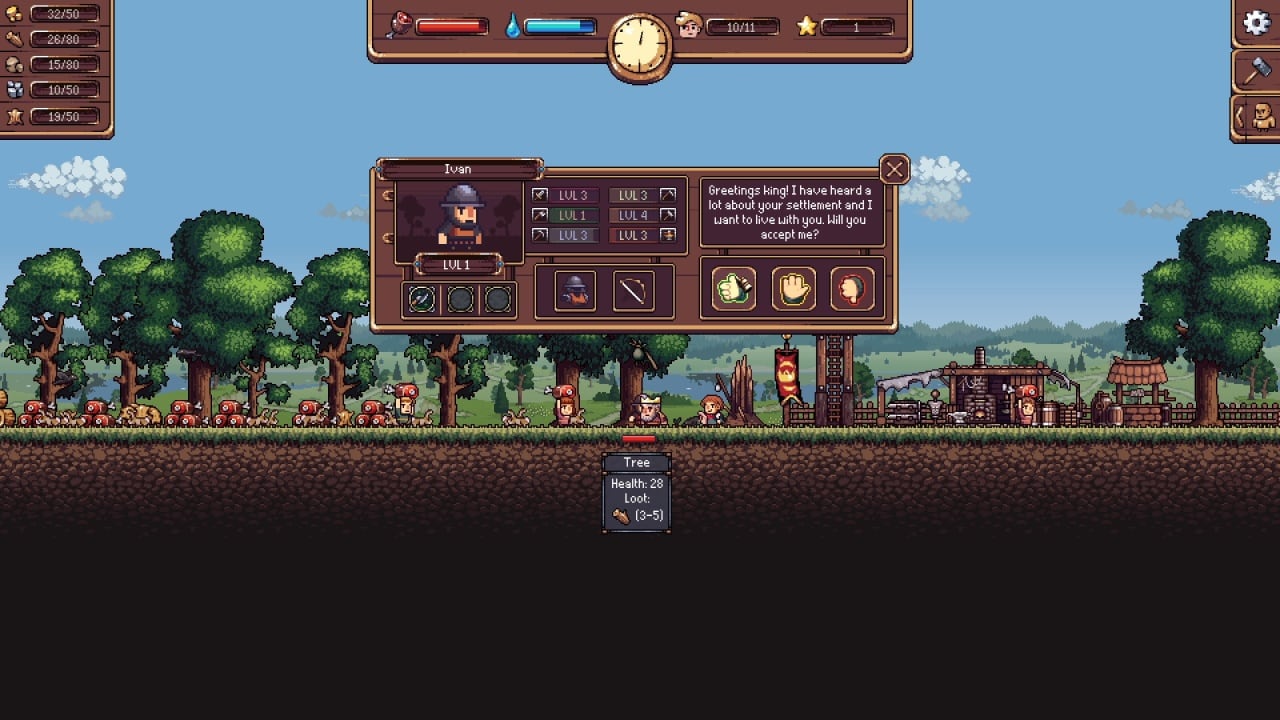Tap the open-hand wait button
This screenshot has height=720, width=1280.
tap(793, 289)
